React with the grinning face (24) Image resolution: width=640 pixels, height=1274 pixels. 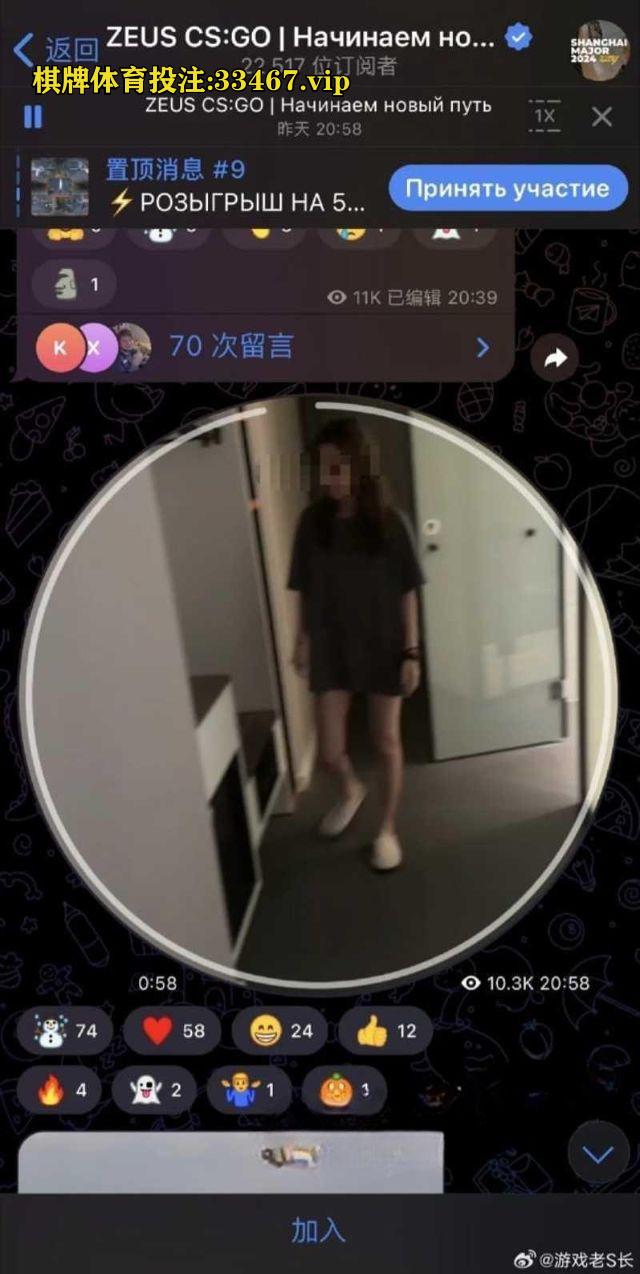[280, 1031]
